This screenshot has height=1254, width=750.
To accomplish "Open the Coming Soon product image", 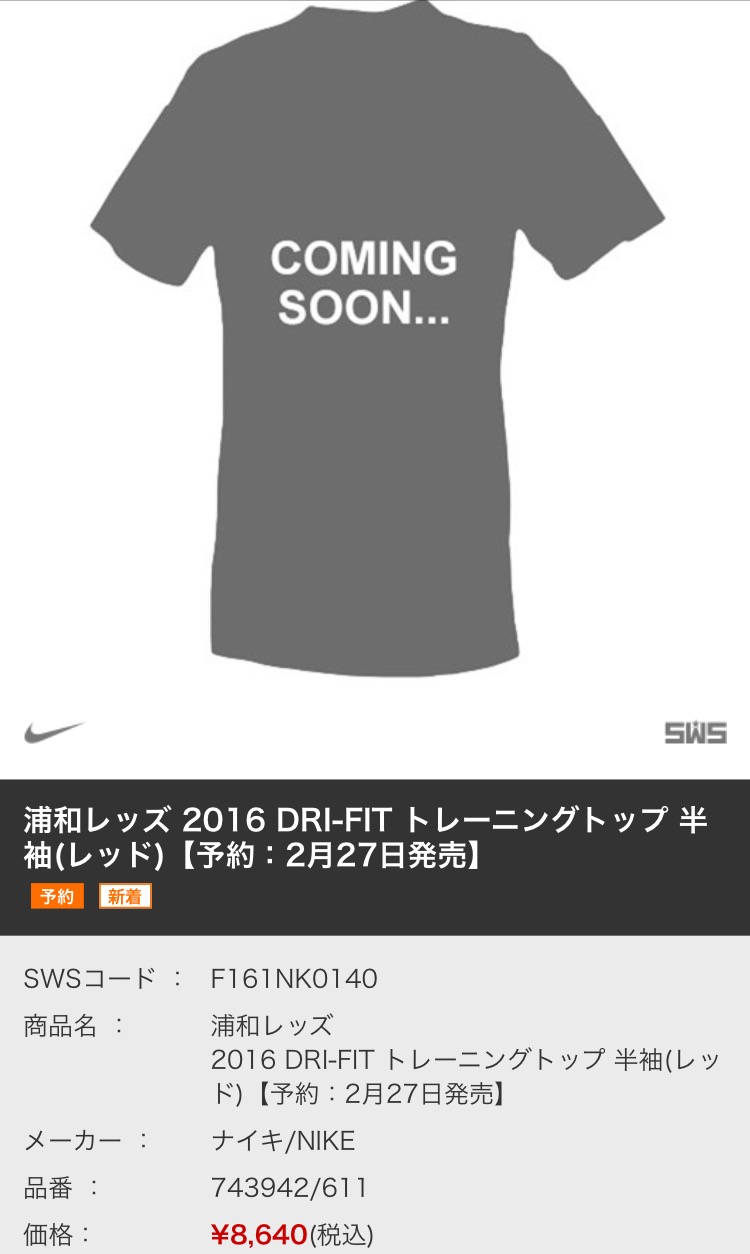I will click(x=375, y=340).
